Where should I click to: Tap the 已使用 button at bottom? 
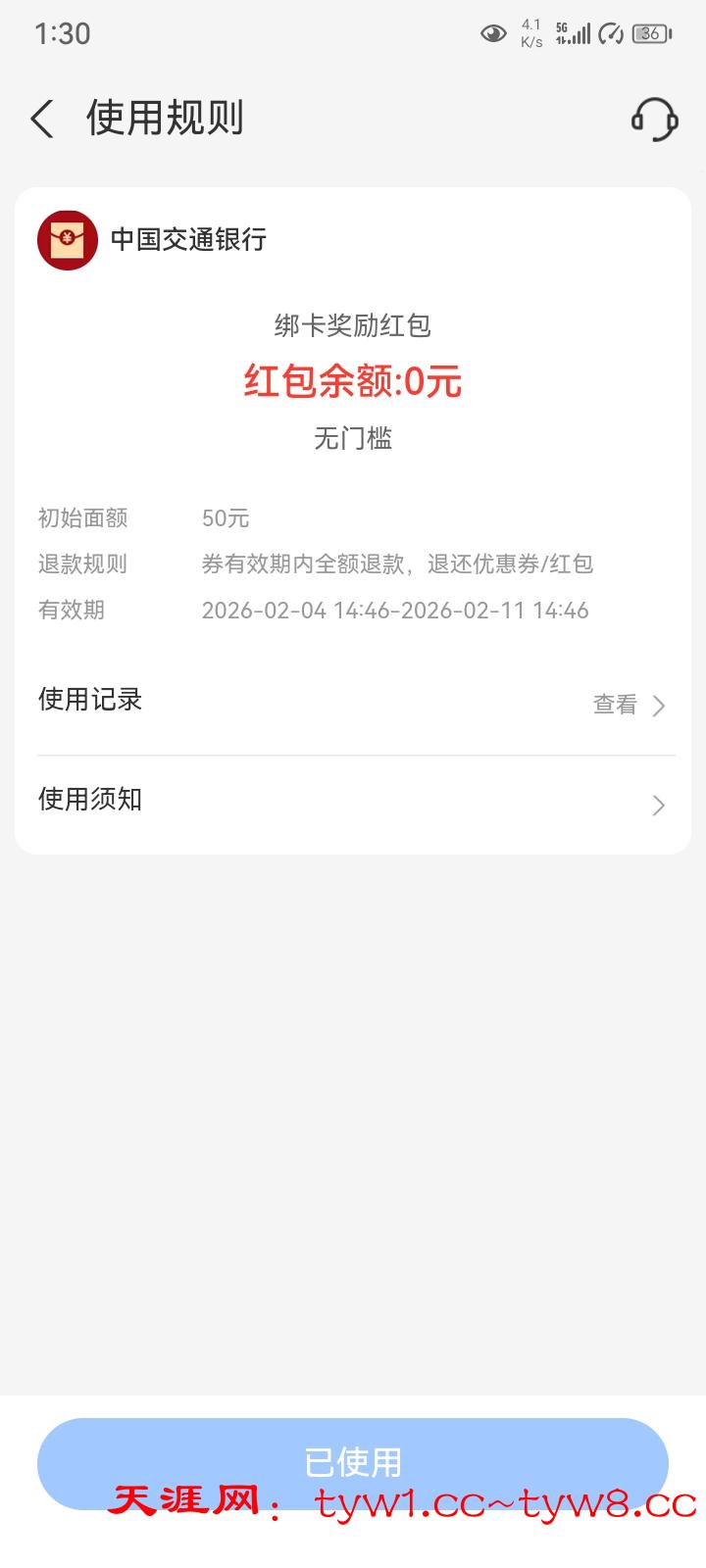tap(353, 1463)
